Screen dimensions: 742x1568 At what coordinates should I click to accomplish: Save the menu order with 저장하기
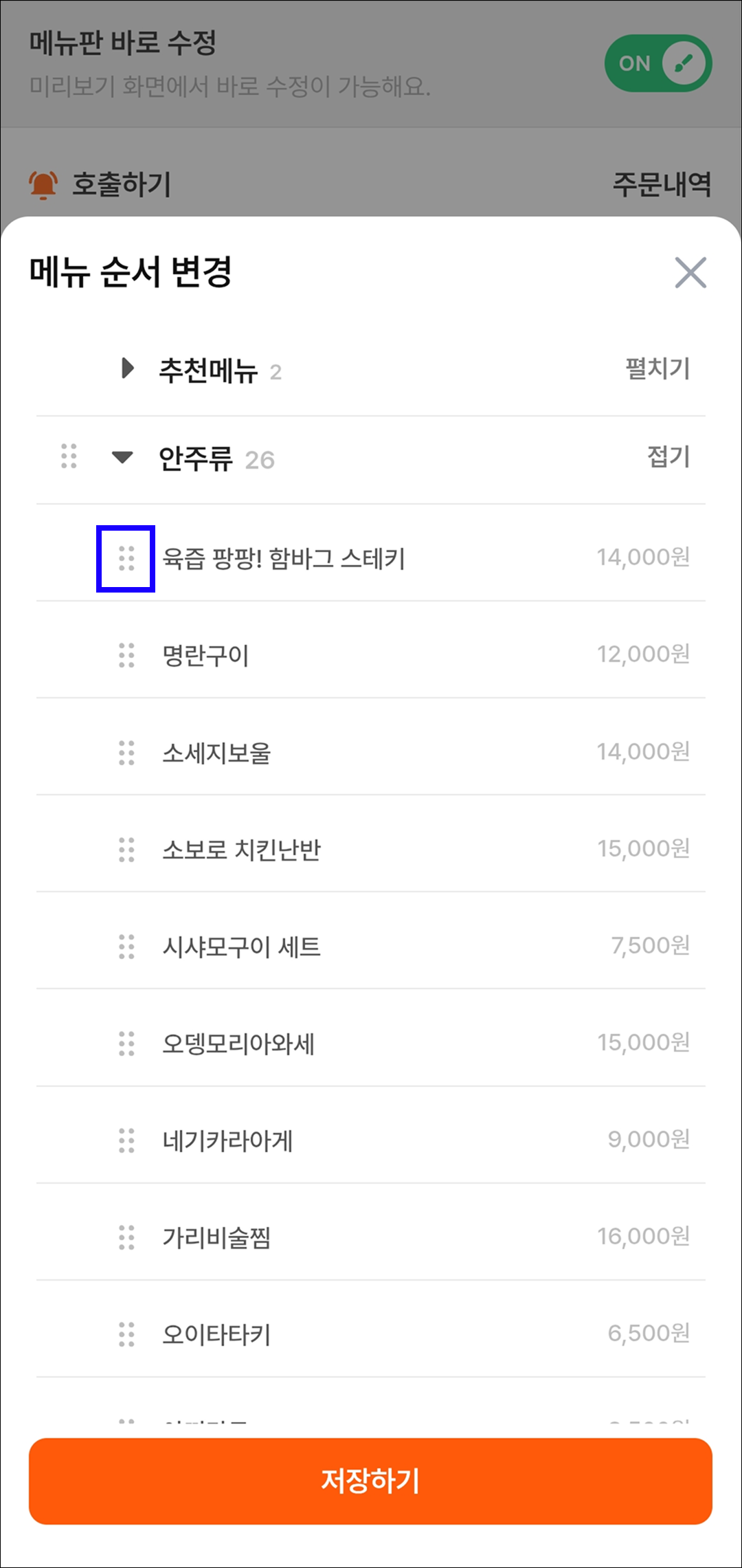[x=370, y=1481]
